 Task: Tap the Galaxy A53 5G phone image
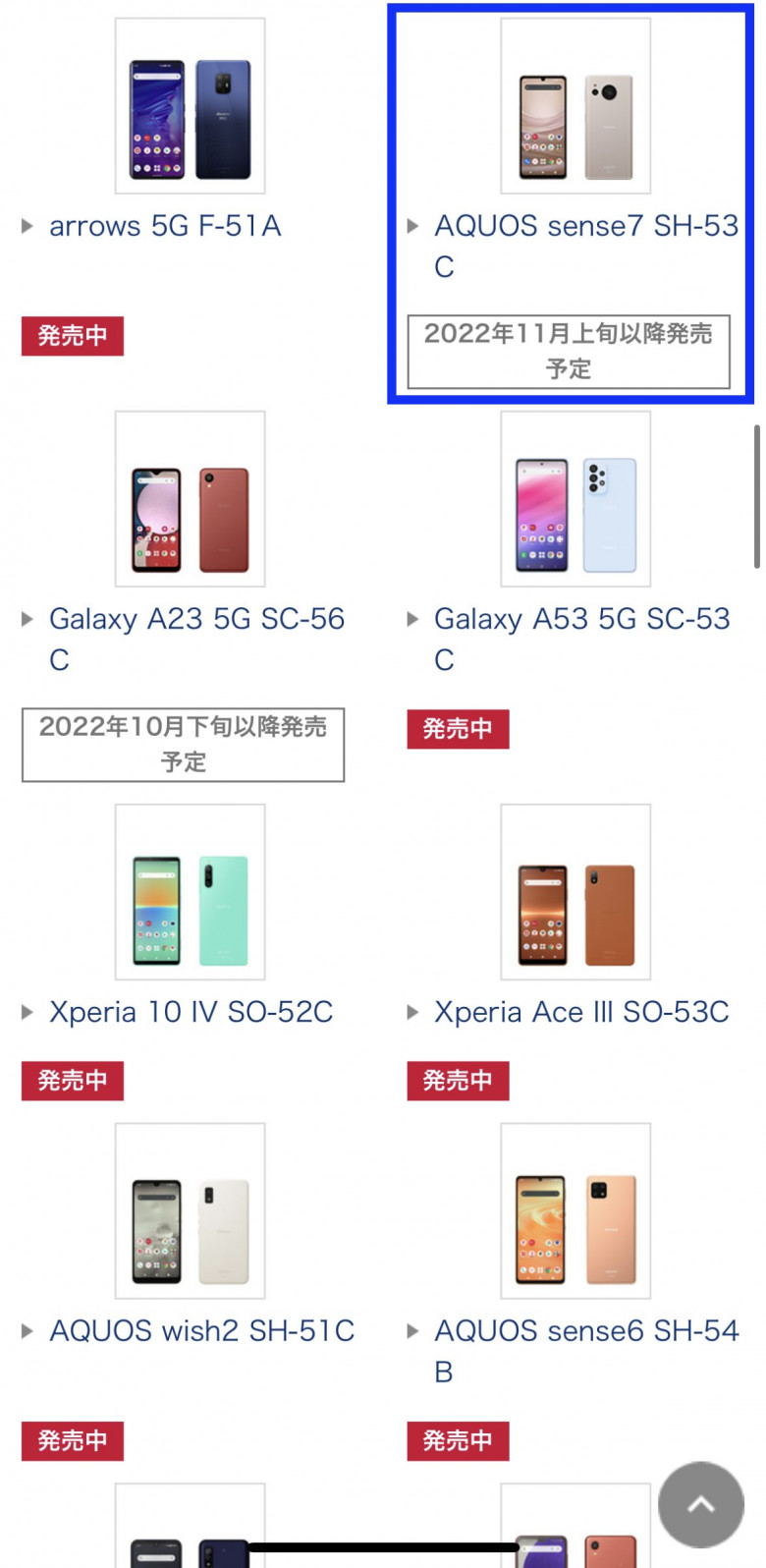pos(575,499)
